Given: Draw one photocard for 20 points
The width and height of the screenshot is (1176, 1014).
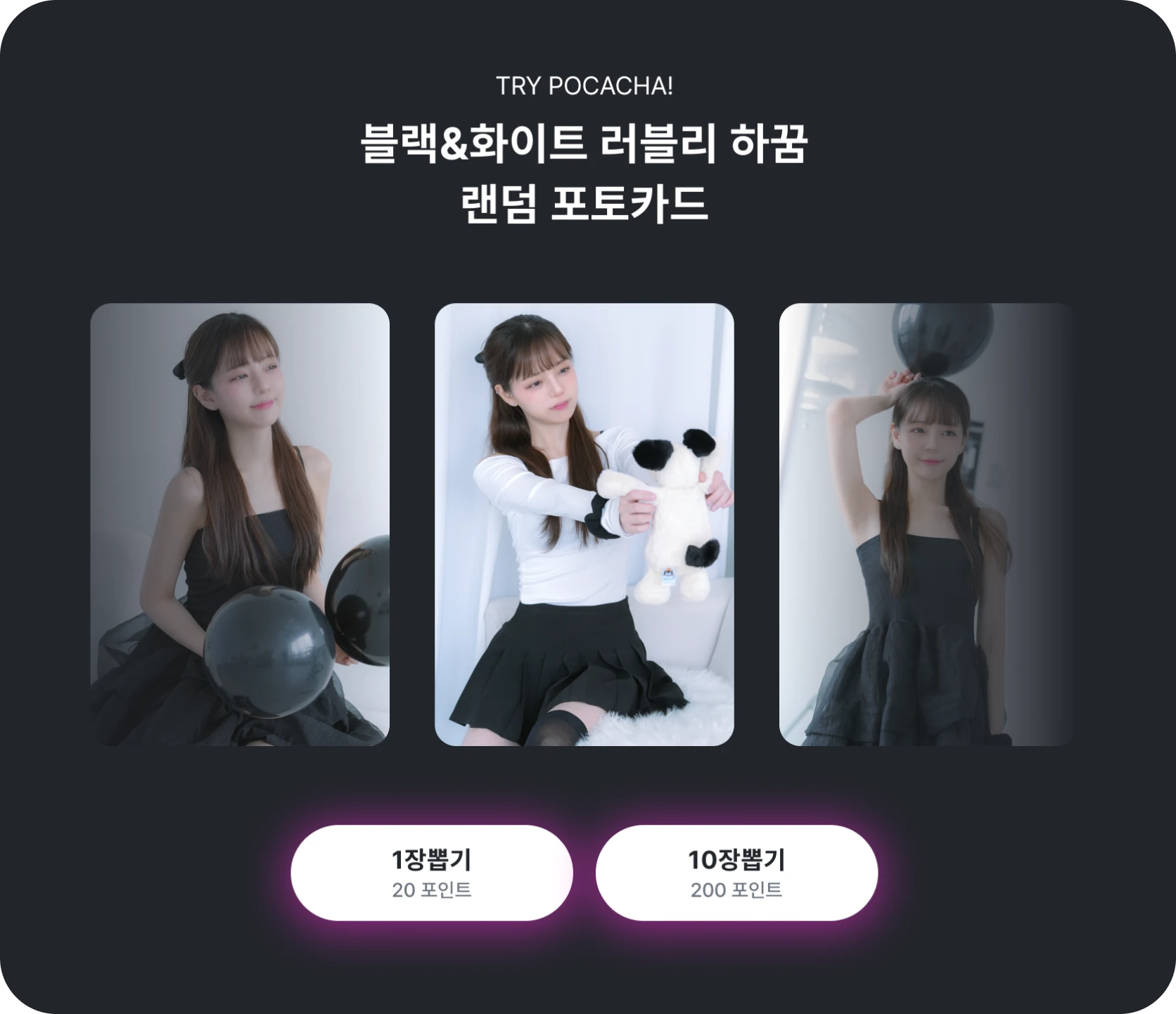Looking at the screenshot, I should (431, 873).
